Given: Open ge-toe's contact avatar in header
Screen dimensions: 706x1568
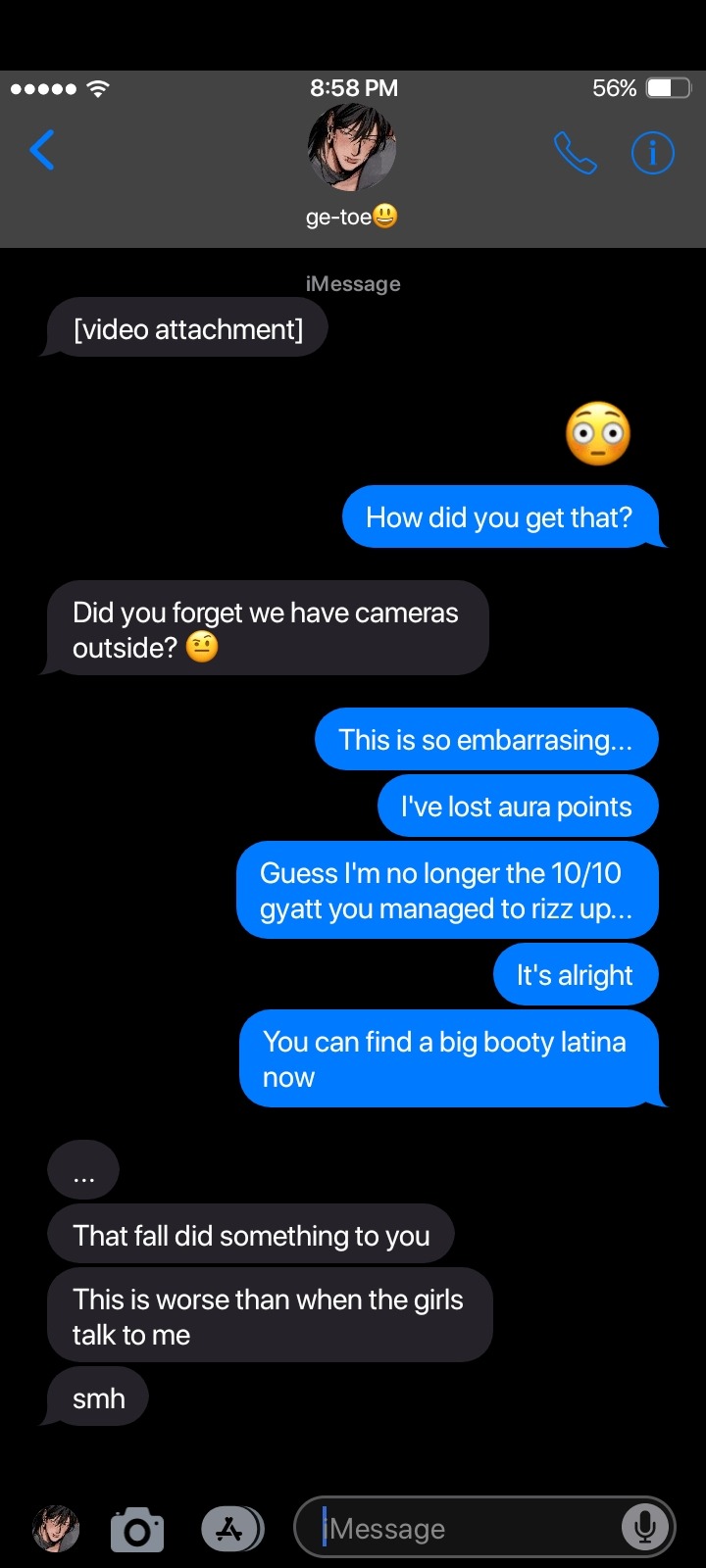Looking at the screenshot, I should (352, 148).
